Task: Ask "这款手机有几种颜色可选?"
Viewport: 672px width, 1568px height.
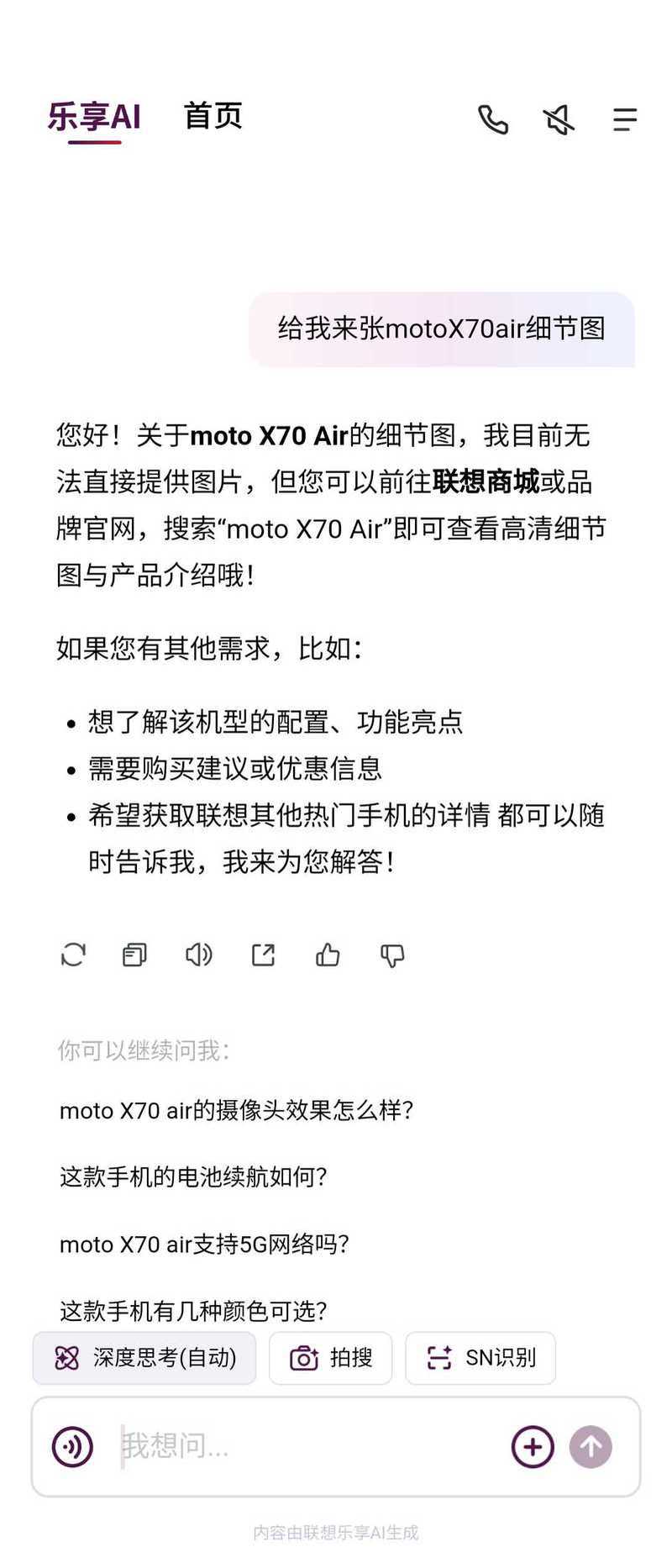Action: click(x=193, y=1311)
